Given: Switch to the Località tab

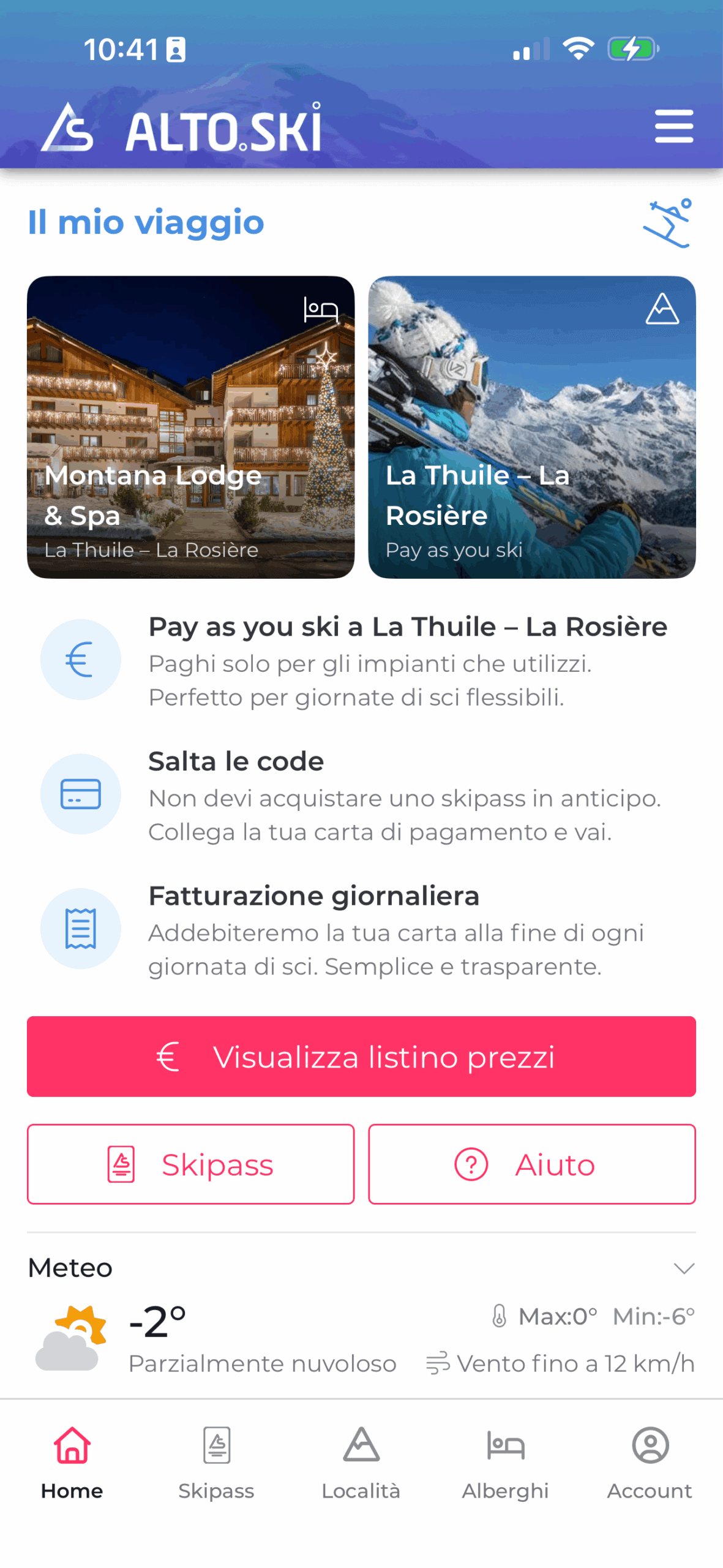Looking at the screenshot, I should point(361,1461).
